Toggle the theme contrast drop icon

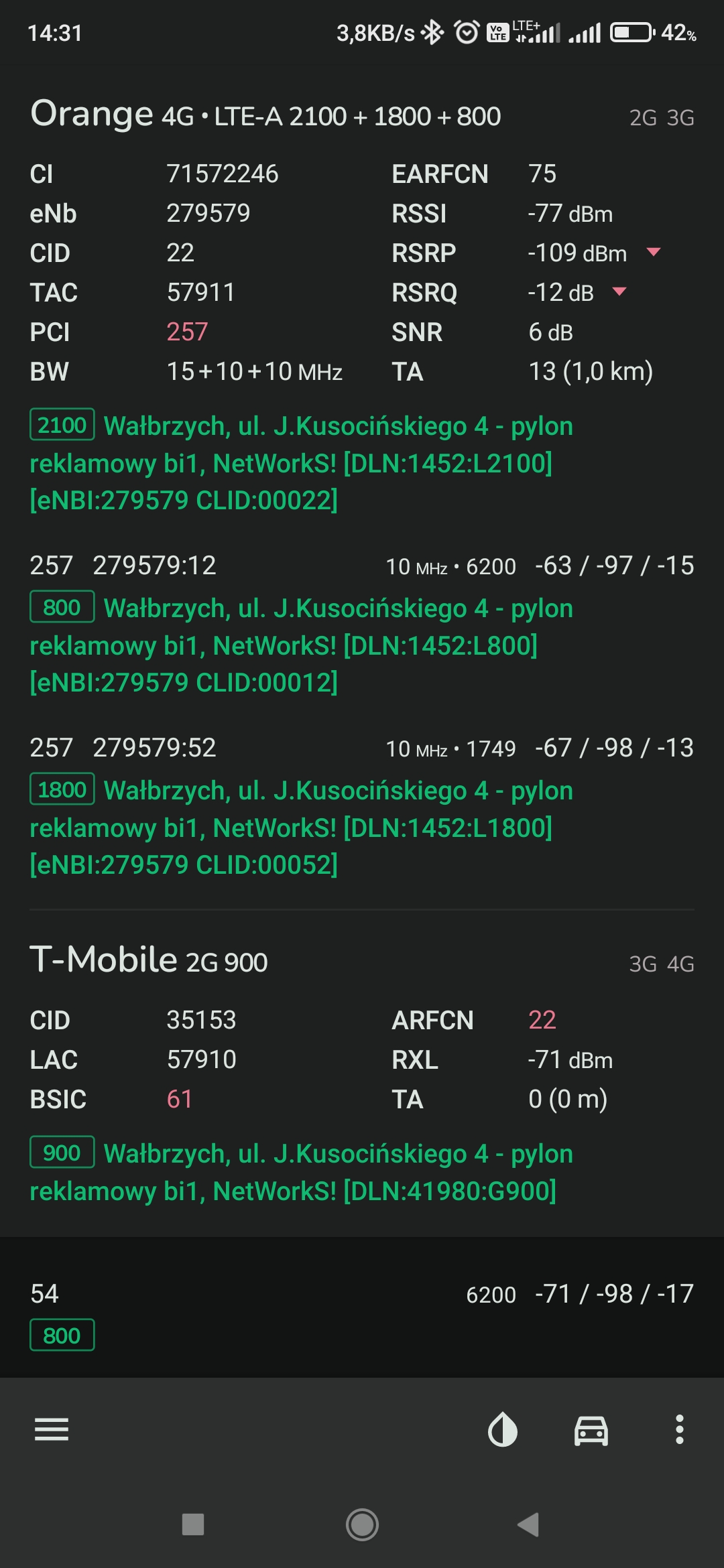[503, 1430]
